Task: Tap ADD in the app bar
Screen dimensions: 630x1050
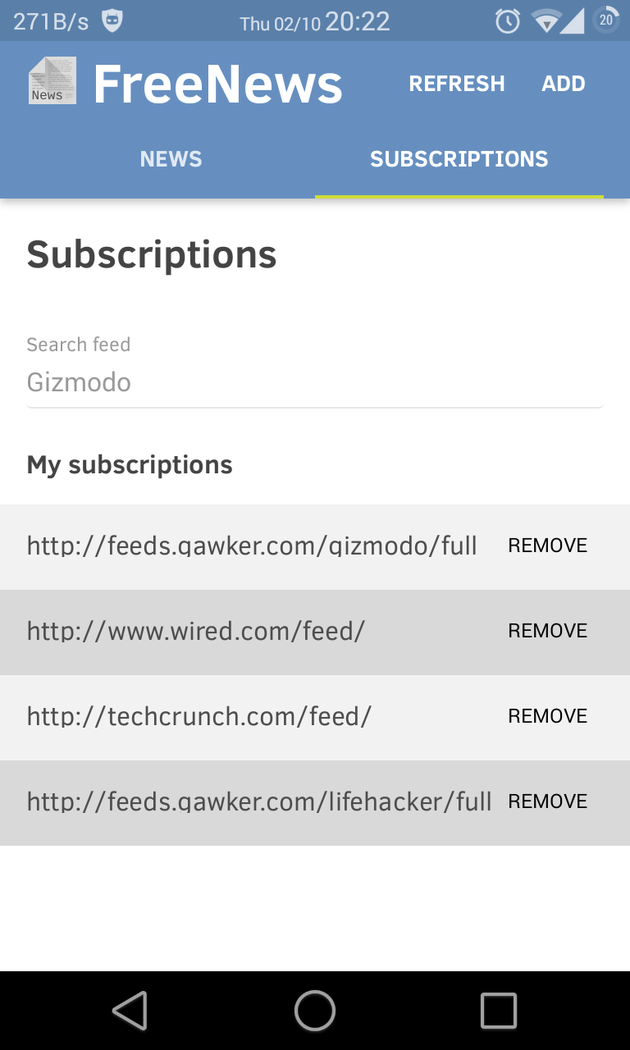Action: click(563, 84)
